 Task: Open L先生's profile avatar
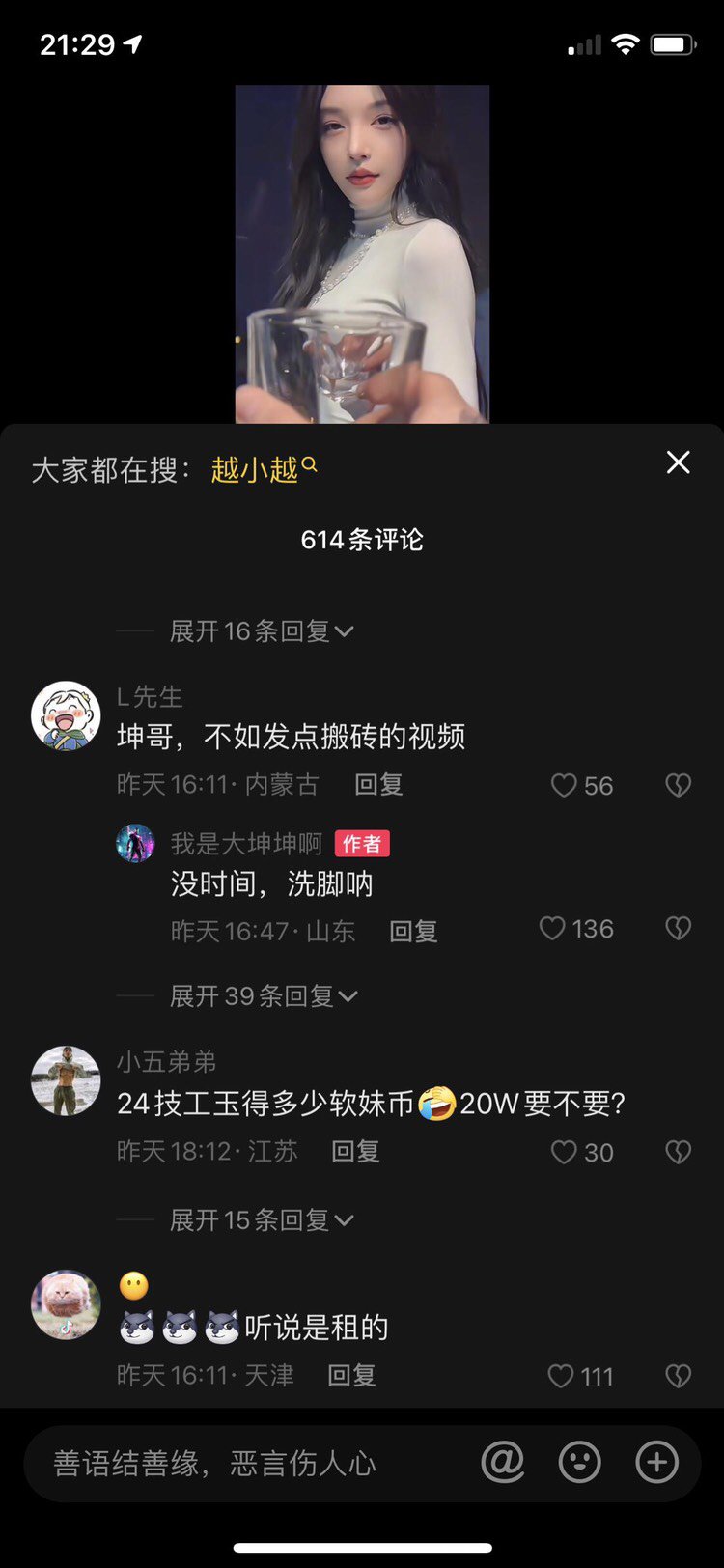pos(66,715)
